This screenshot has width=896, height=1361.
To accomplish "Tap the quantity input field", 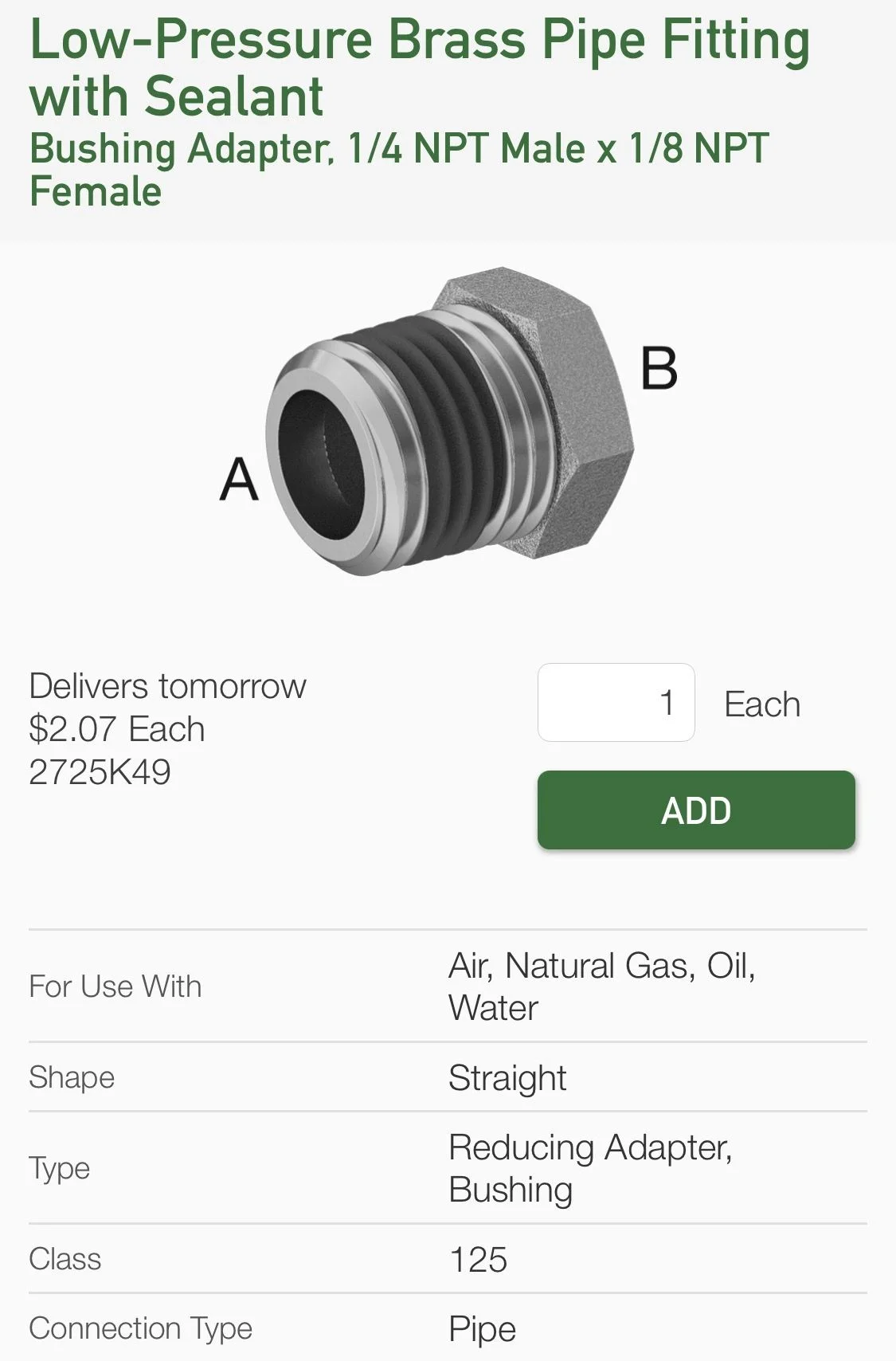I will click(616, 703).
